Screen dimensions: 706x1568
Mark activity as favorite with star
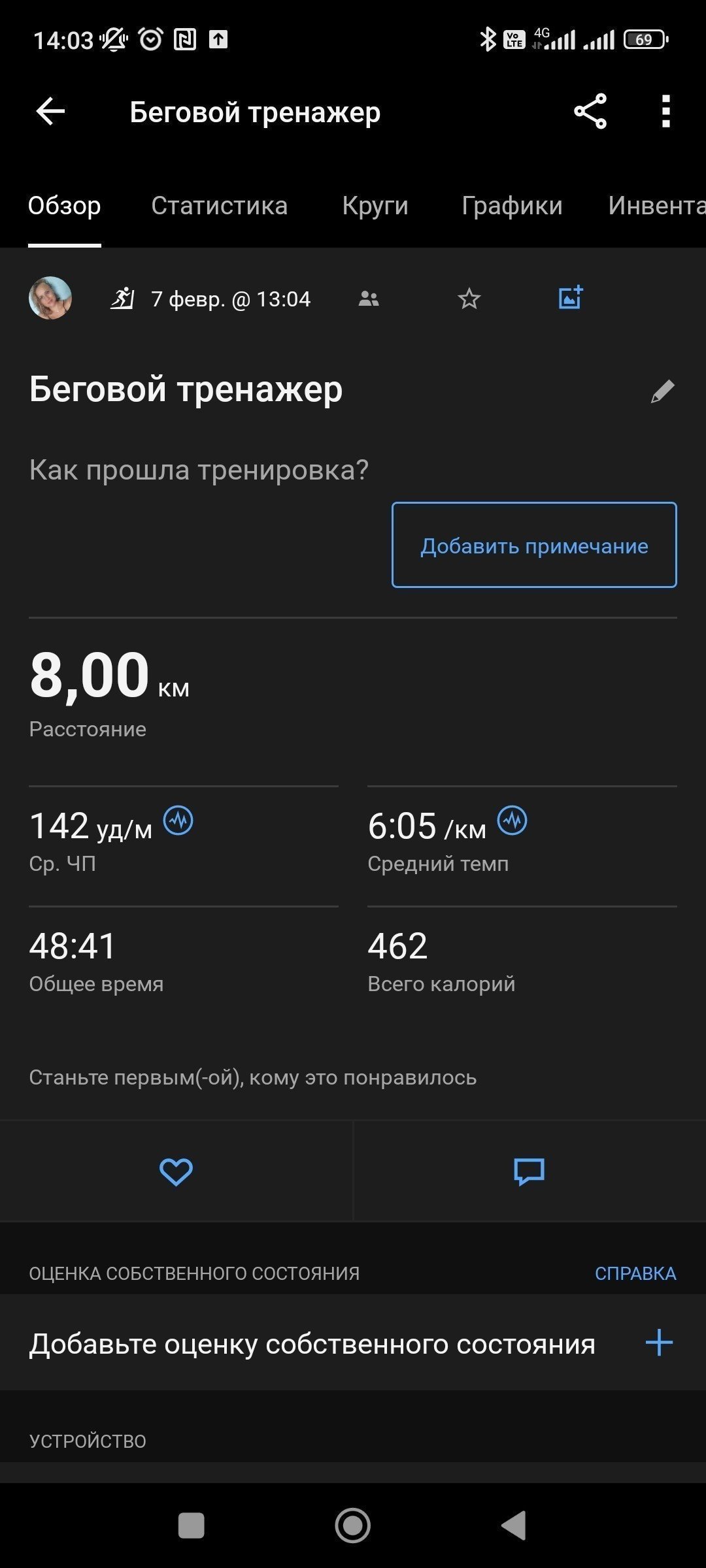[469, 299]
